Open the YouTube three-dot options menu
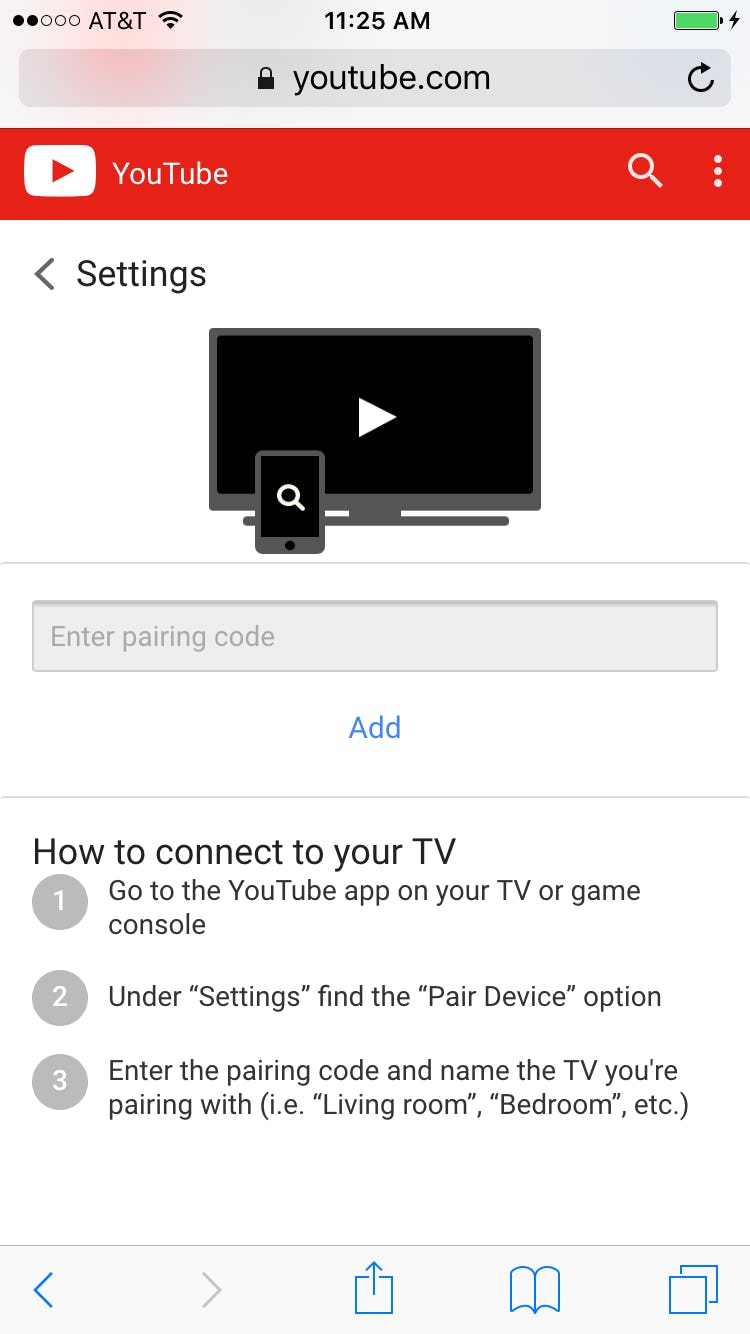Viewport: 750px width, 1334px height. coord(717,171)
